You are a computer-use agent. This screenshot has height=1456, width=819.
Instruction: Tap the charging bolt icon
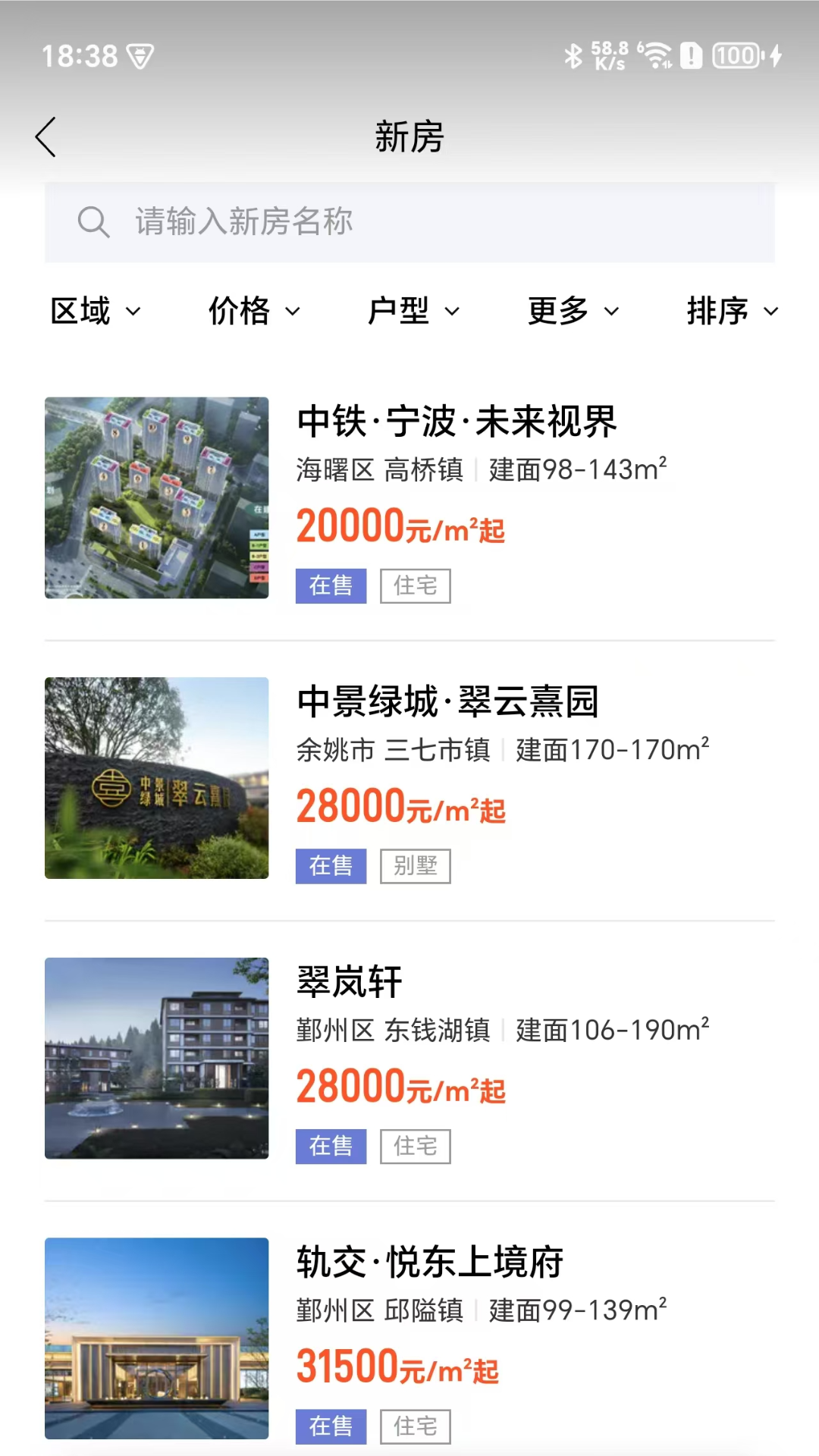coord(775,55)
